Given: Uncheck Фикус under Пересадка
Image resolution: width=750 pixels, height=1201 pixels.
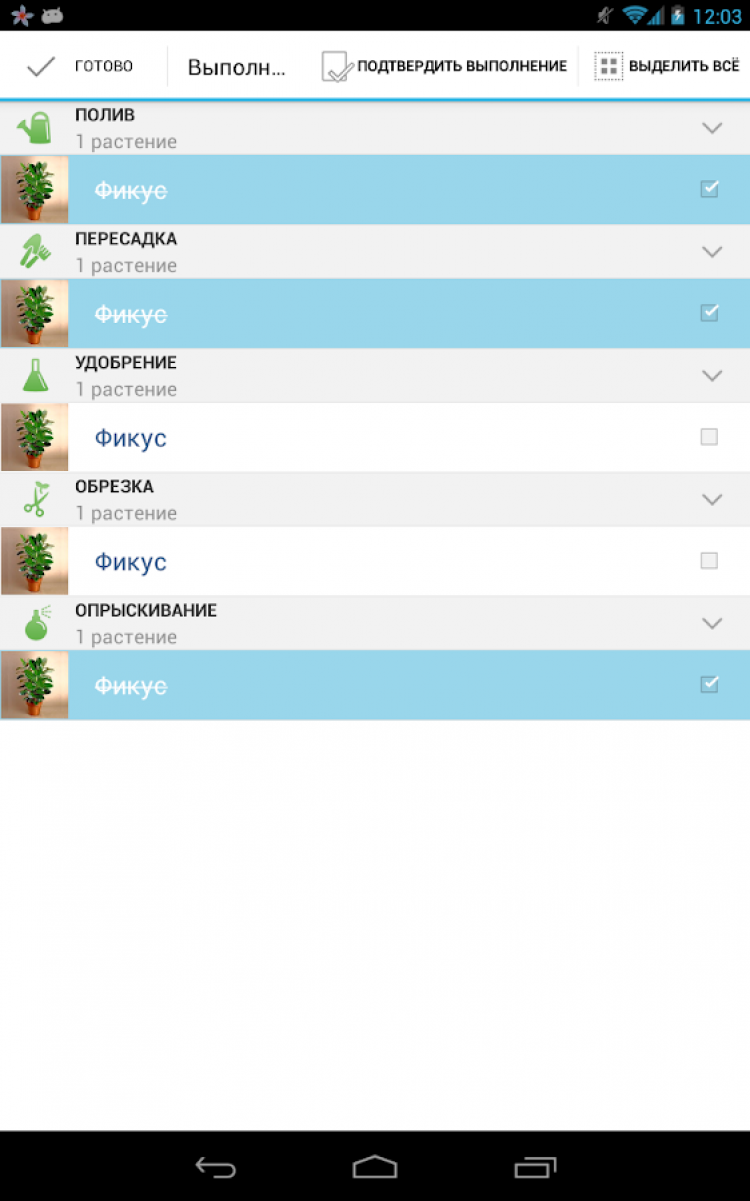Looking at the screenshot, I should pos(709,313).
